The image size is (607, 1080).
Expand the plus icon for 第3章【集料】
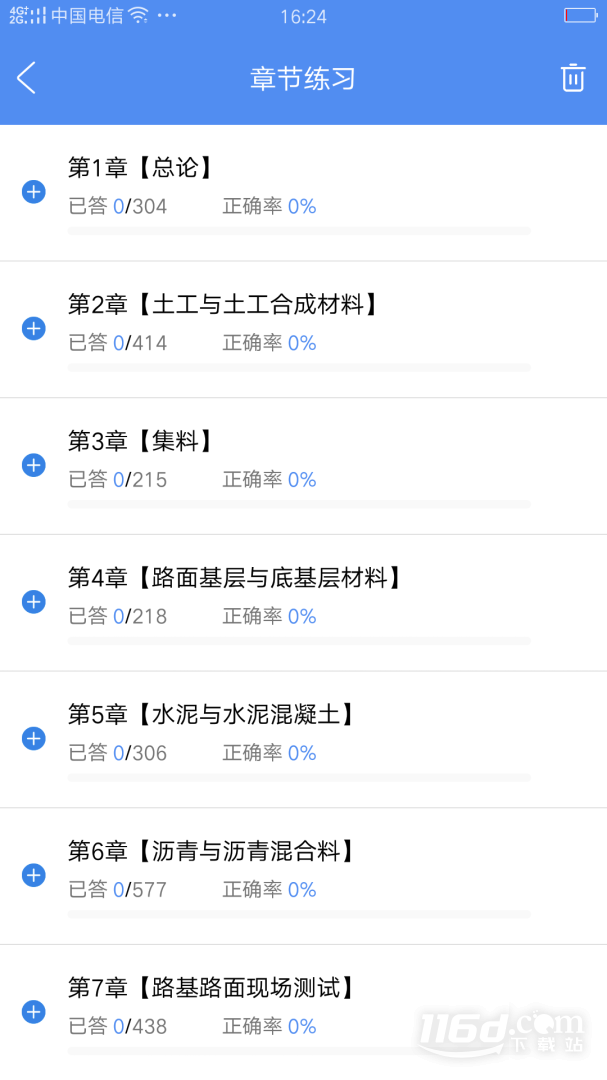(34, 465)
